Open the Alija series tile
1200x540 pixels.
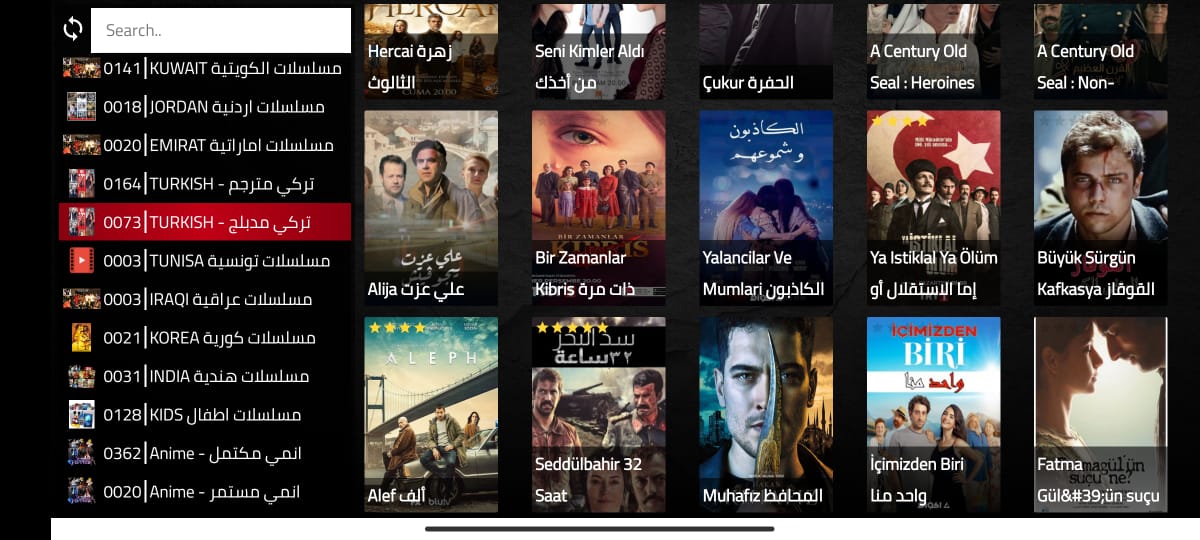431,207
